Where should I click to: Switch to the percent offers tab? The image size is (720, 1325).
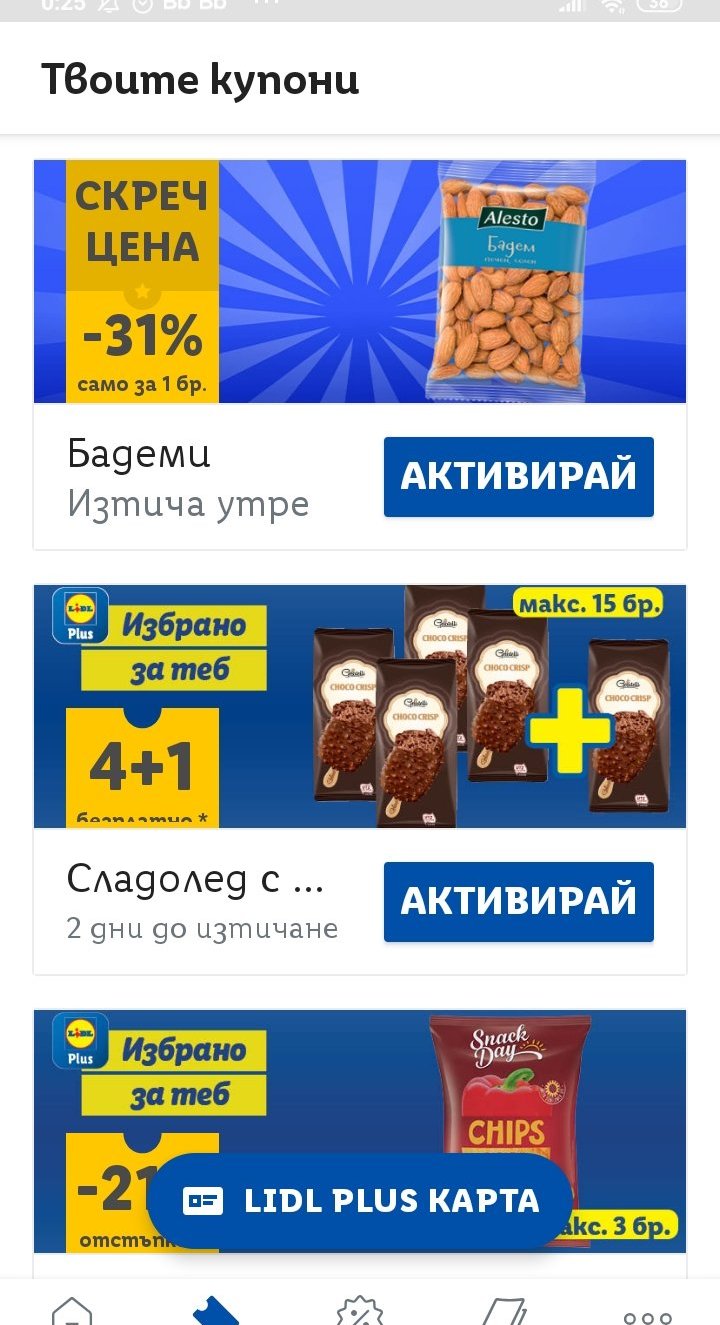(x=360, y=1308)
